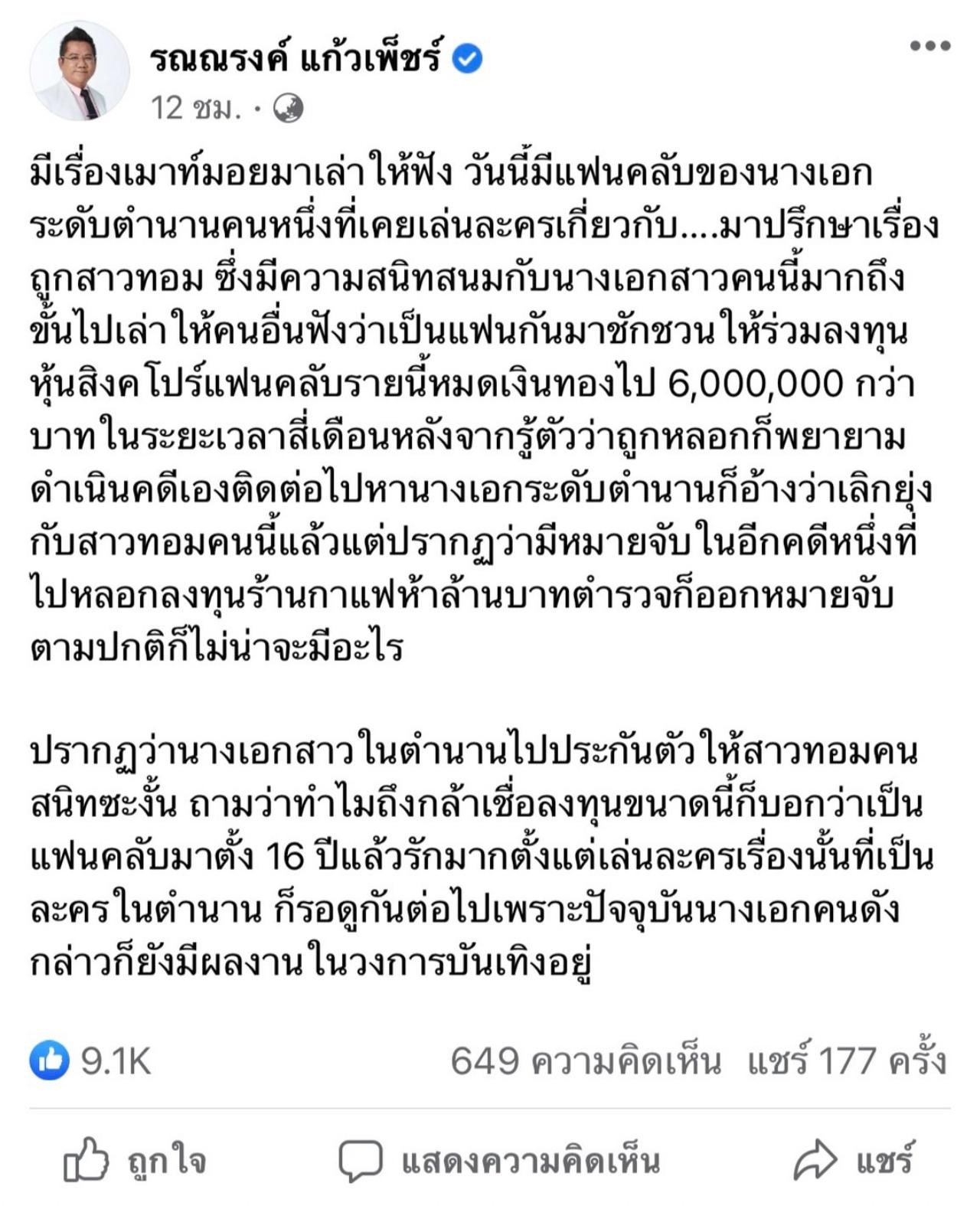The width and height of the screenshot is (980, 1206).
Task: Like the post with ถูกใจ button
Action: 135,1160
